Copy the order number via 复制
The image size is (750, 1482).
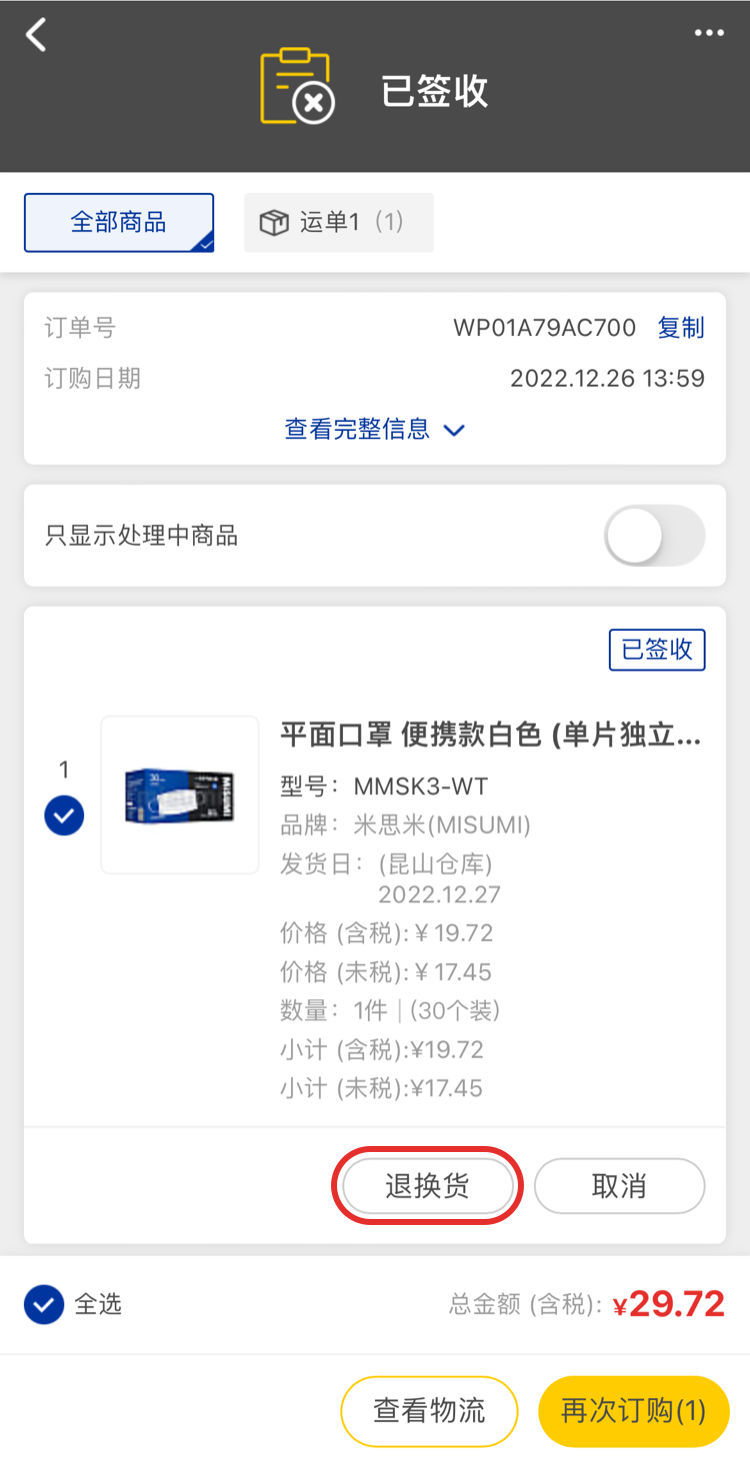(x=681, y=327)
